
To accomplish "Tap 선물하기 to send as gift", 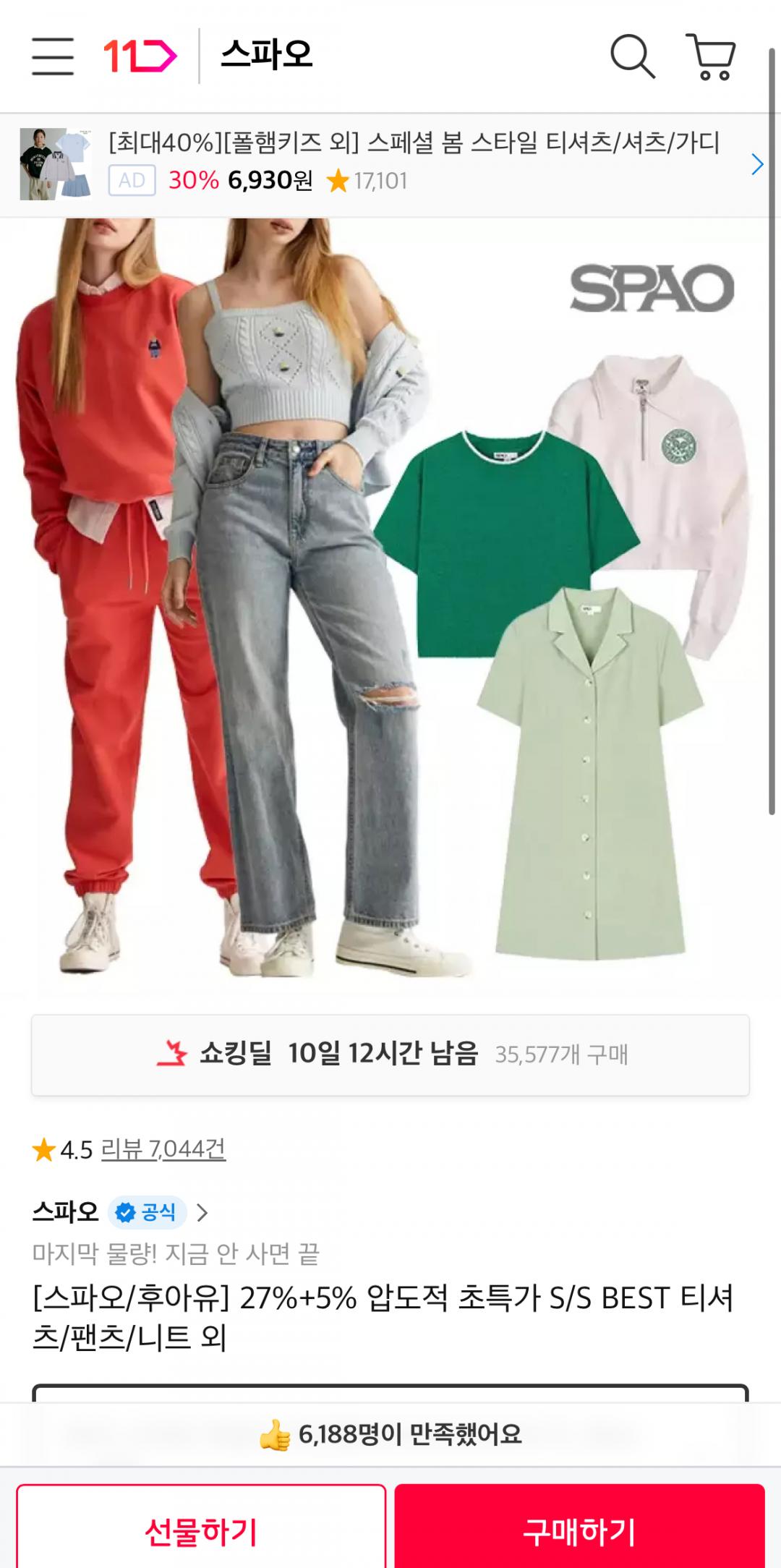I will click(x=201, y=1530).
